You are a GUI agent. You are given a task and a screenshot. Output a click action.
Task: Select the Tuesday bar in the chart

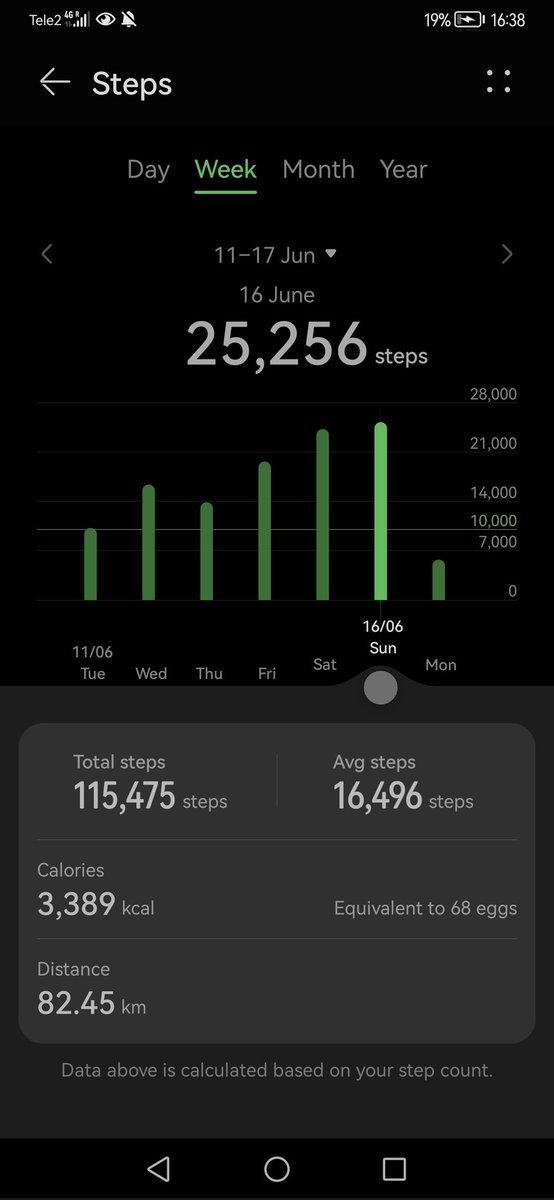click(91, 564)
